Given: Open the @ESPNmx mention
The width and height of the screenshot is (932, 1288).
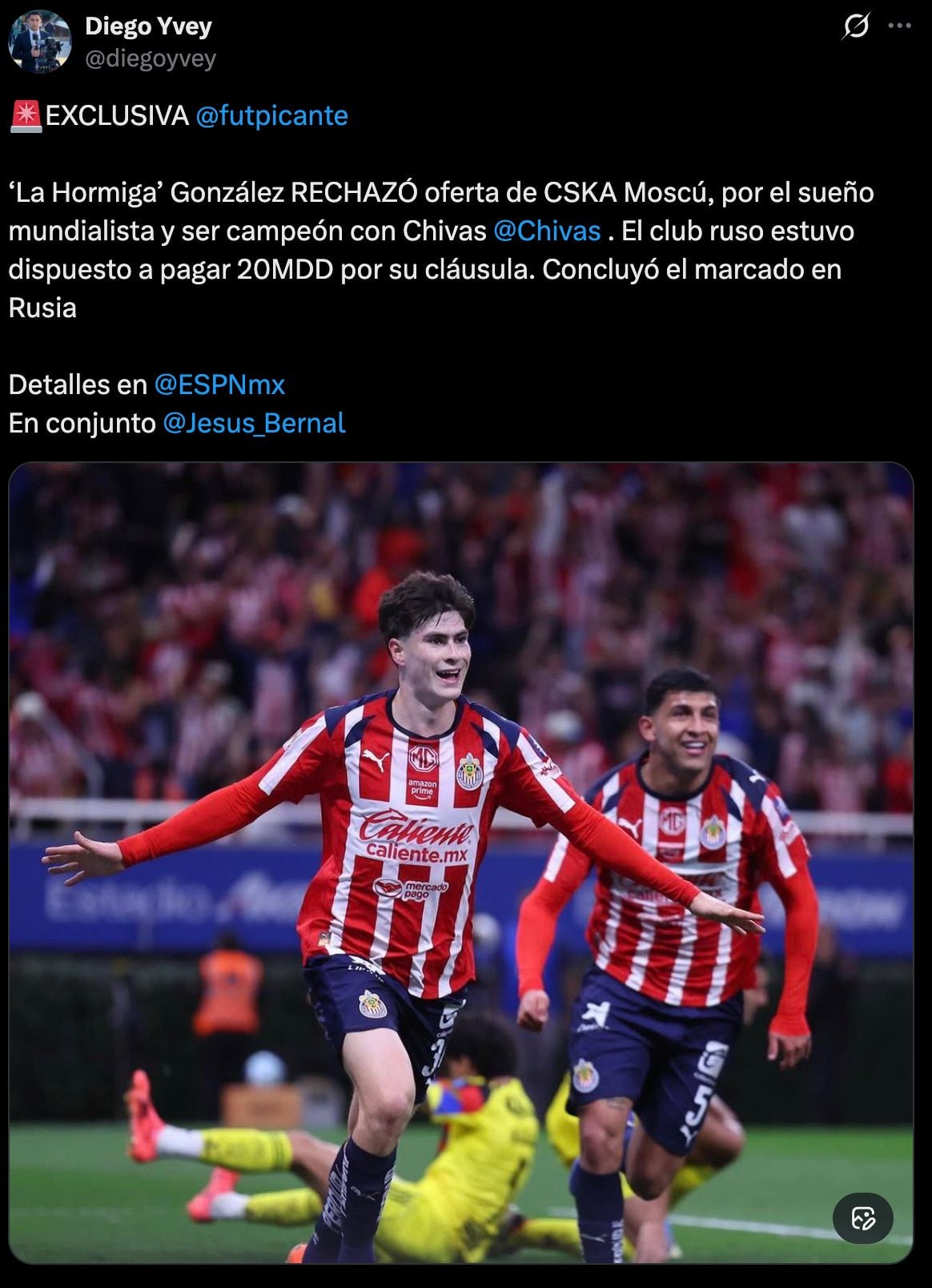Looking at the screenshot, I should (219, 384).
